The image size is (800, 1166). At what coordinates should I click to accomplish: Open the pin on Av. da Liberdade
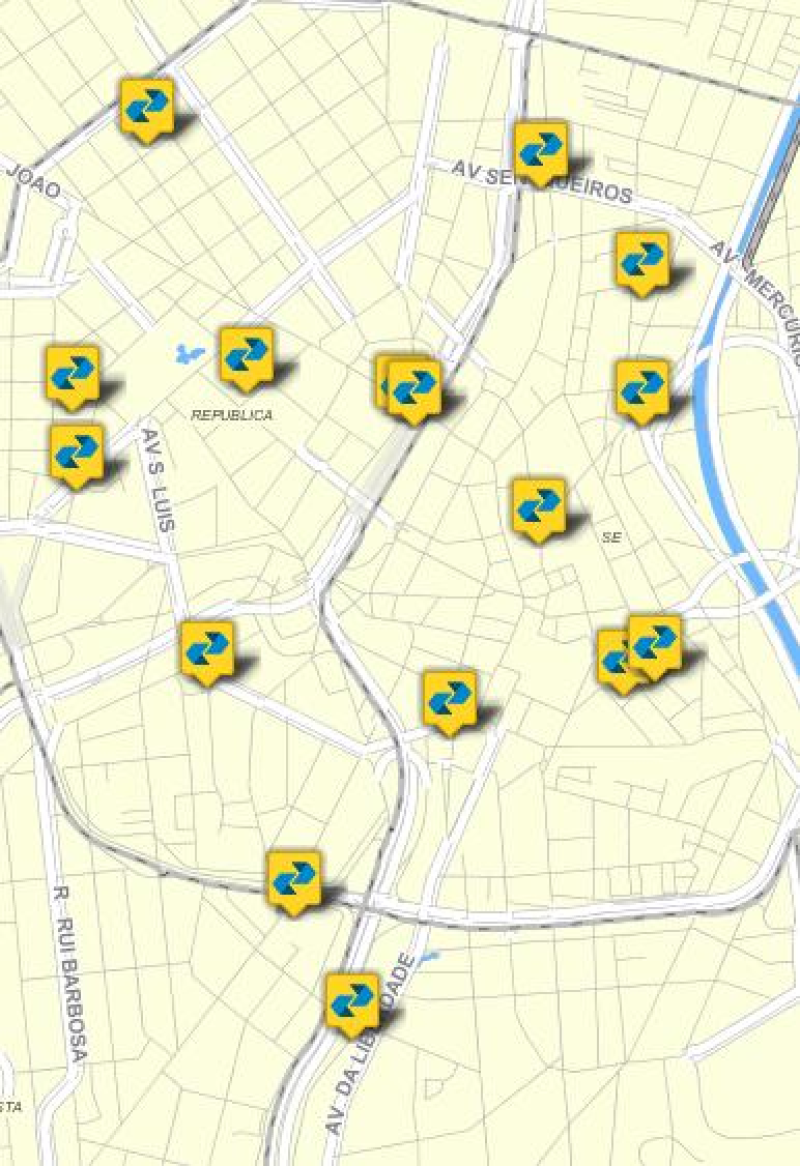tap(352, 1001)
